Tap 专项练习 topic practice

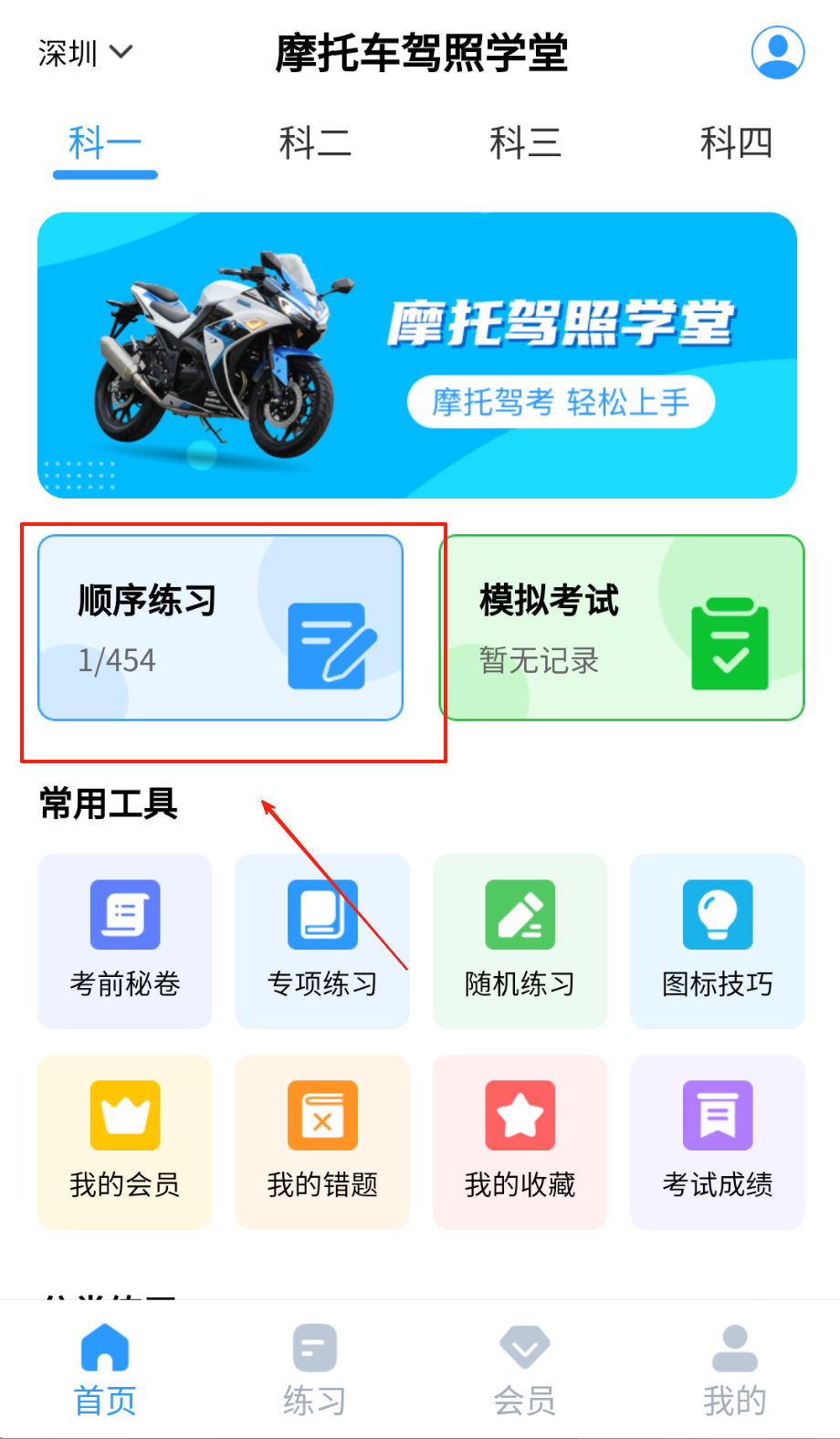pyautogui.click(x=322, y=940)
